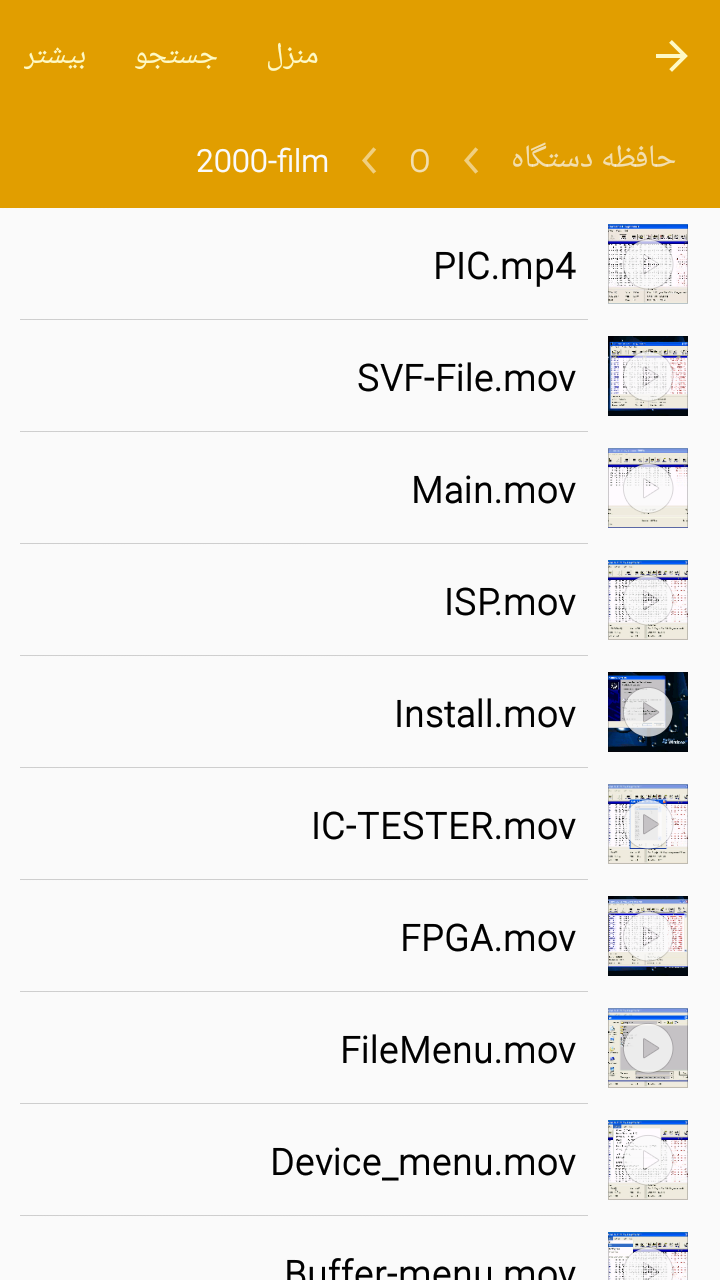Tap FPGA.mov file row
This screenshot has height=1280, width=720.
(x=360, y=936)
